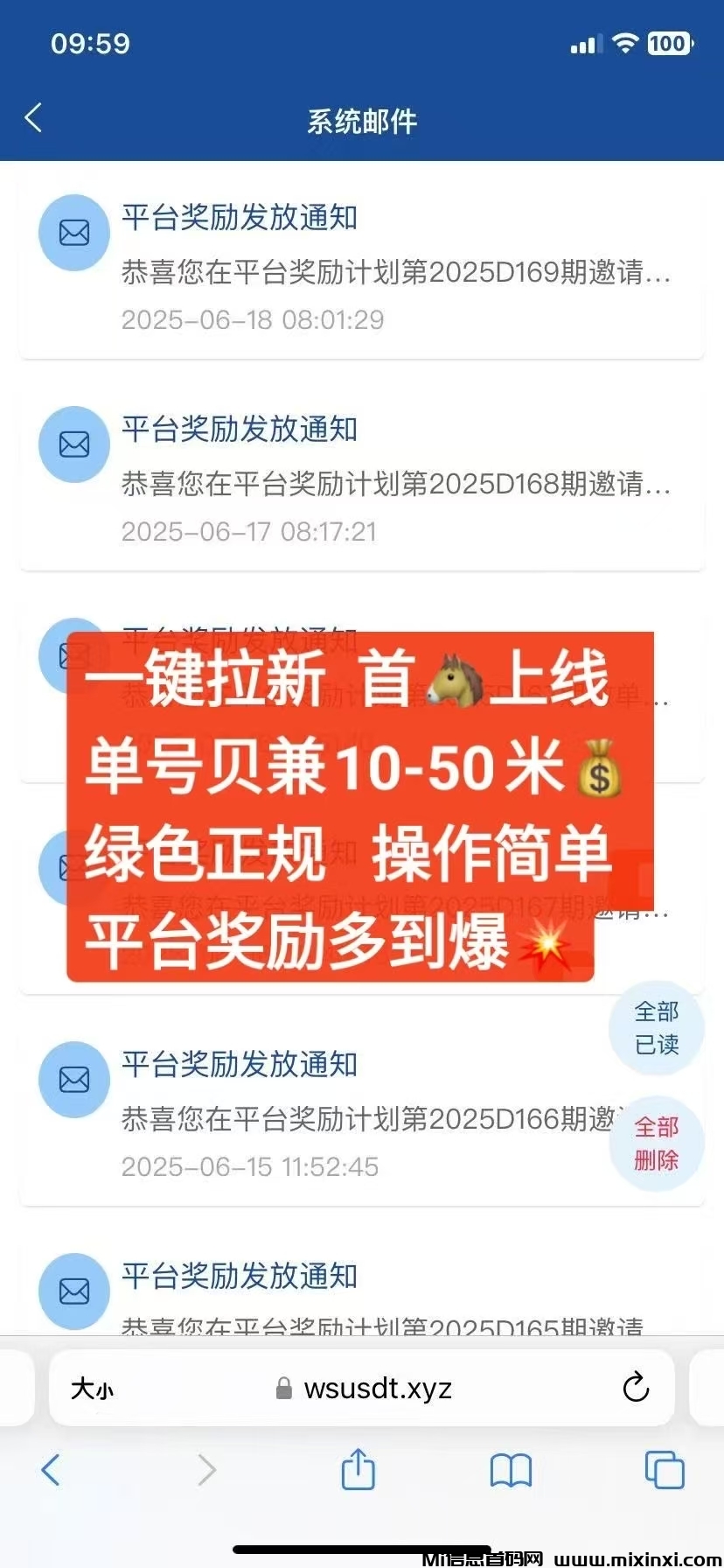Screen dimensions: 724x1568
Task: Tap the envelope icon on the 2025D166 message
Action: click(x=73, y=1079)
